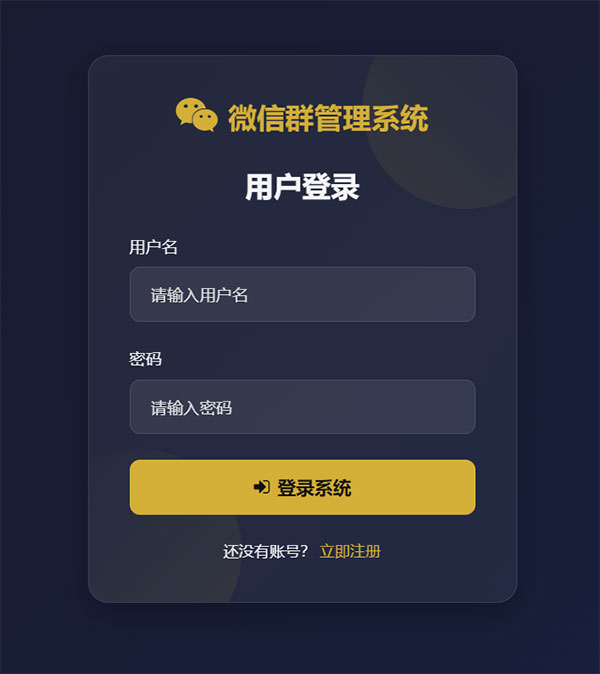Open the 立即注册 registration link
Image resolution: width=600 pixels, height=674 pixels.
(x=350, y=552)
